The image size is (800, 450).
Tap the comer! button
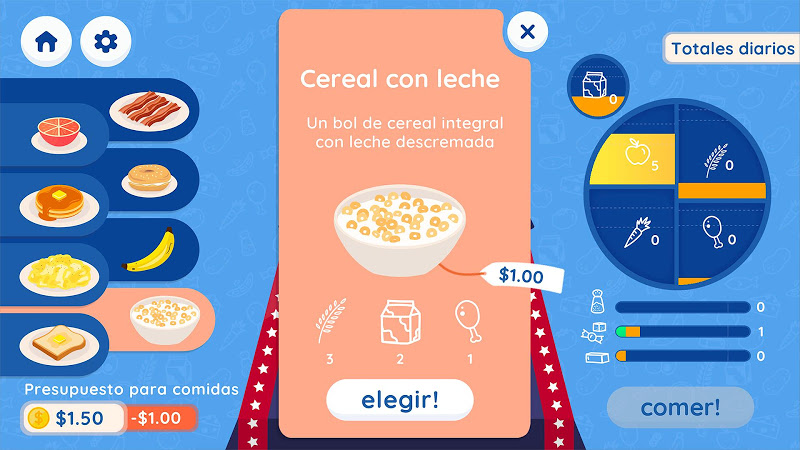[x=680, y=407]
